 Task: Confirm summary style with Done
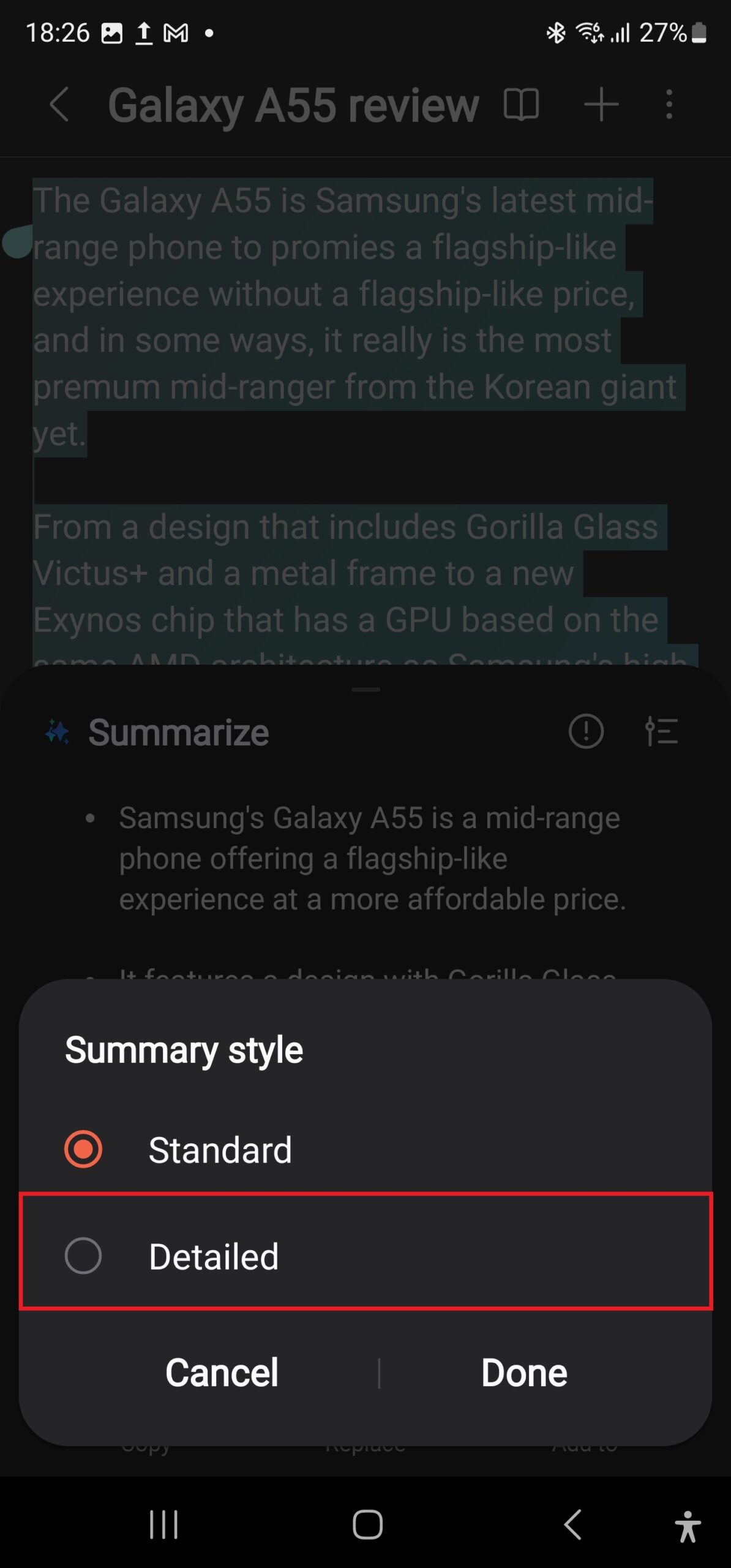click(523, 1373)
